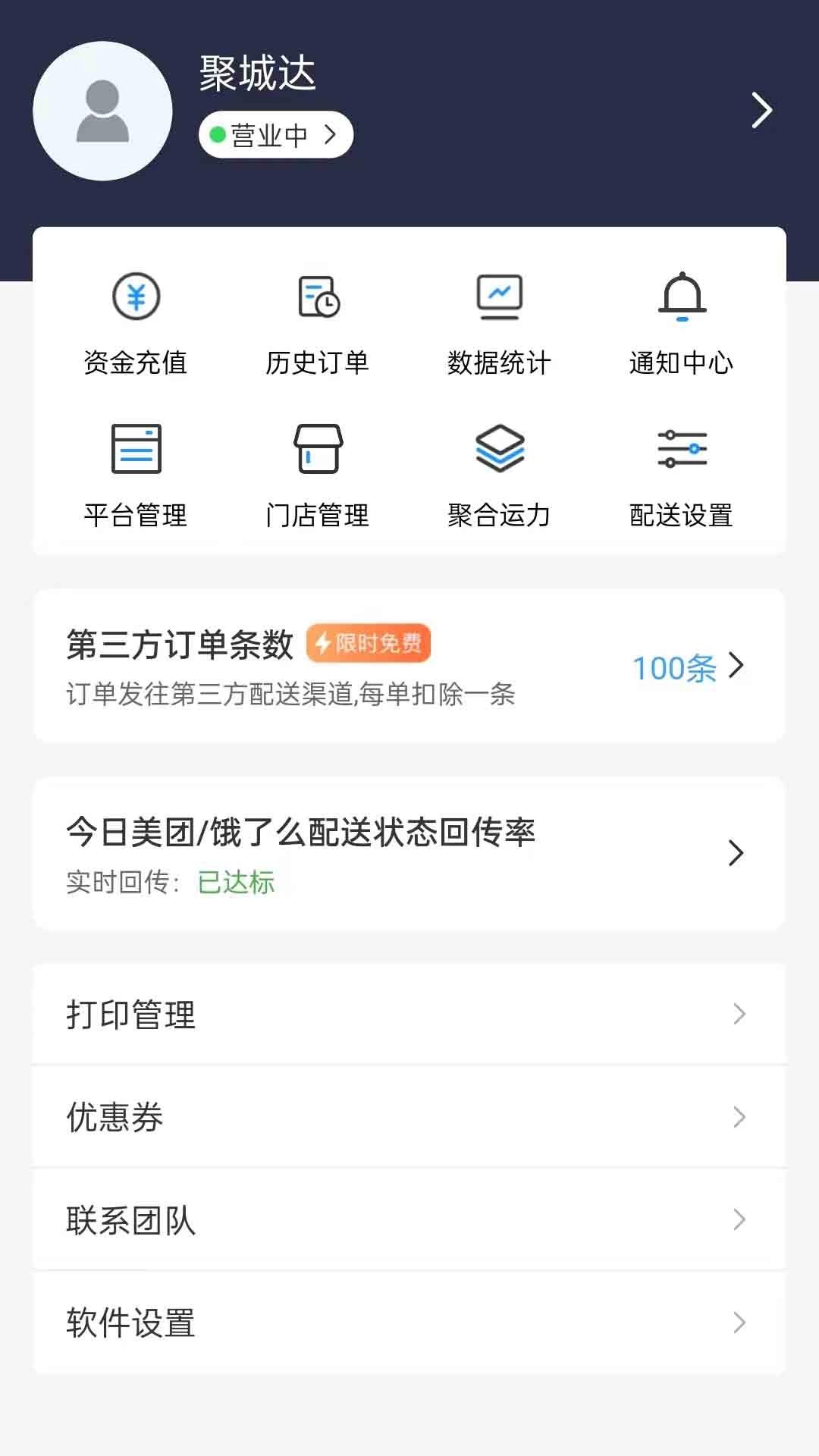819x1456 pixels.
Task: Open delivery status 回传率 detail arrow
Action: (x=734, y=853)
